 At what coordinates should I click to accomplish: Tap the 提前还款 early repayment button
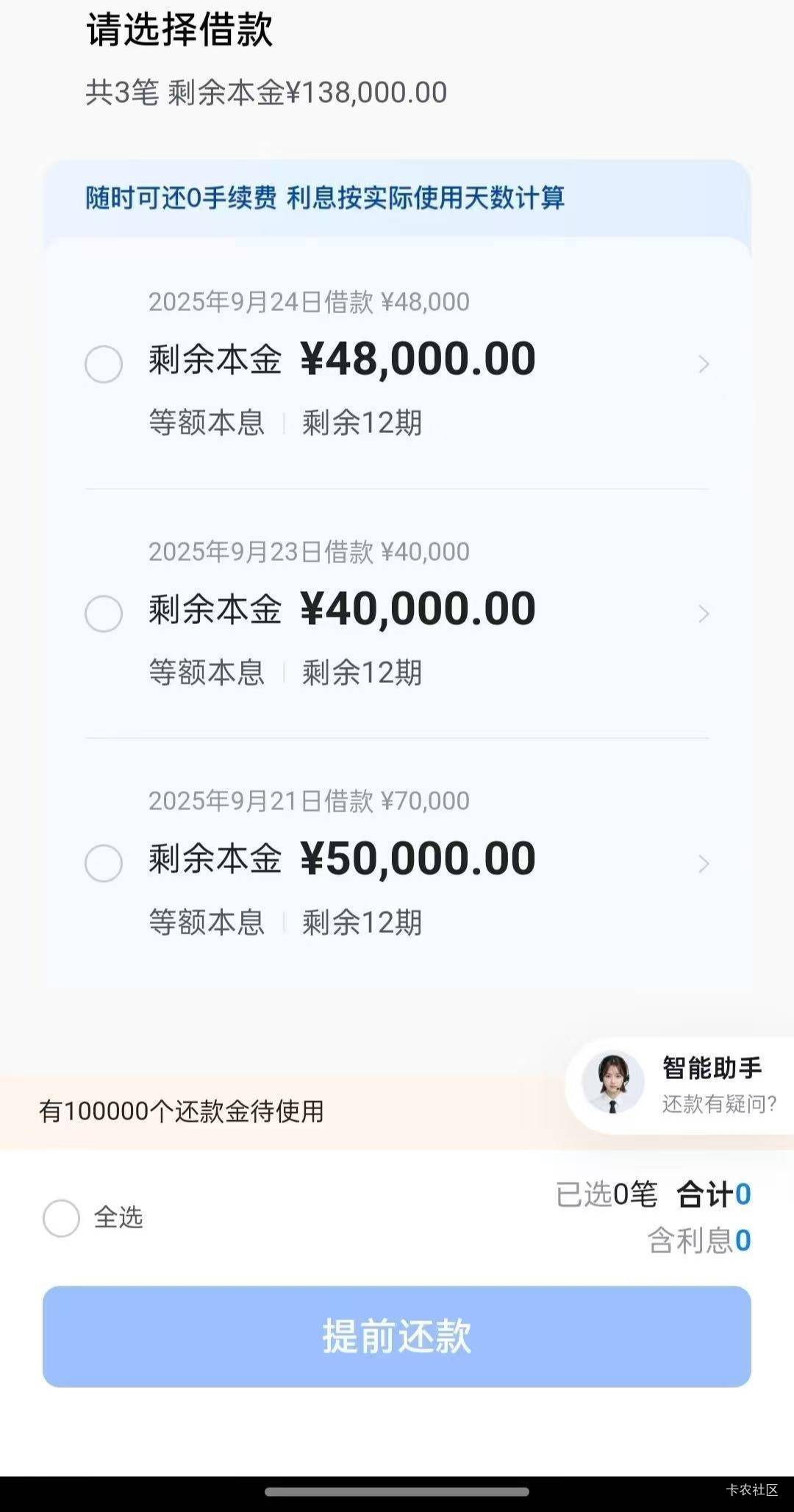pos(397,1336)
